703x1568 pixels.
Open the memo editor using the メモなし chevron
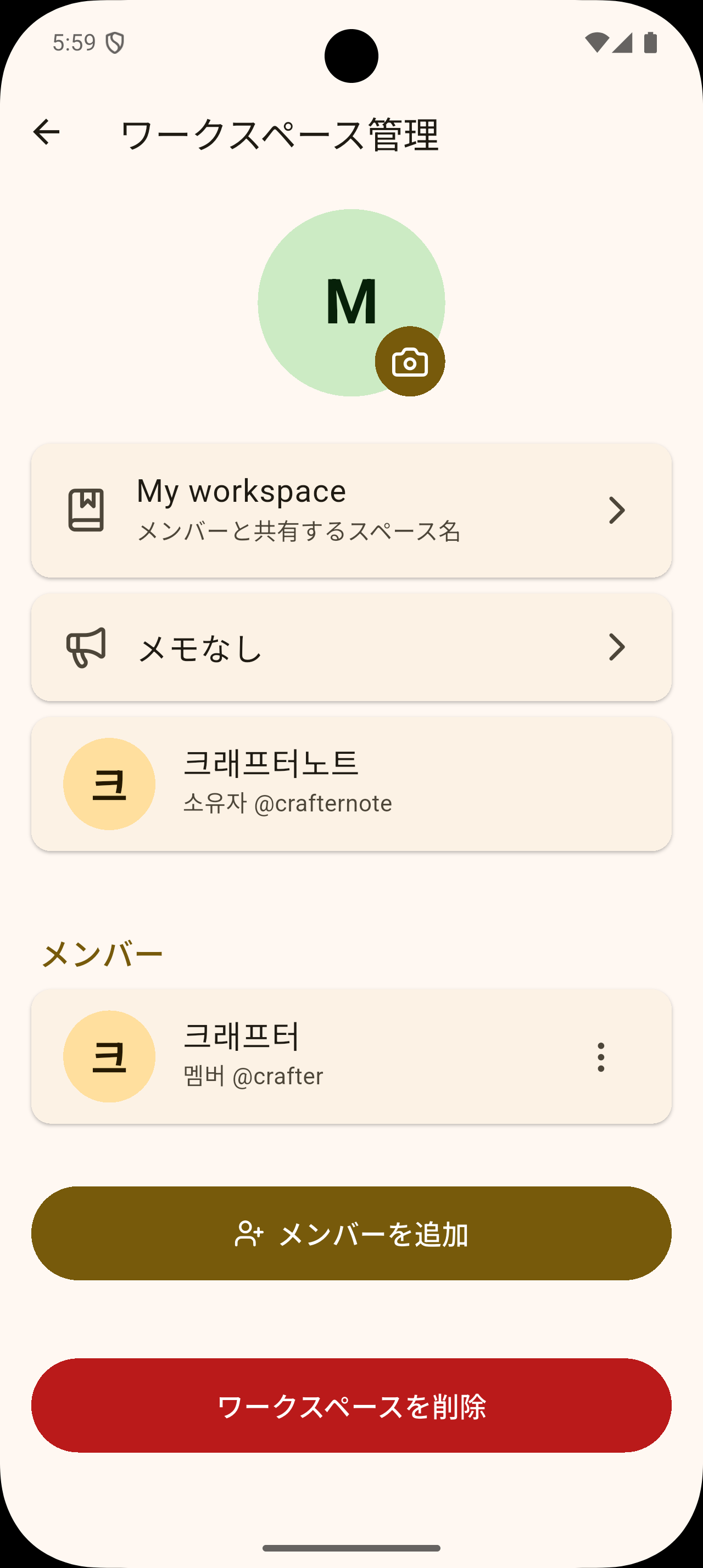(x=617, y=647)
